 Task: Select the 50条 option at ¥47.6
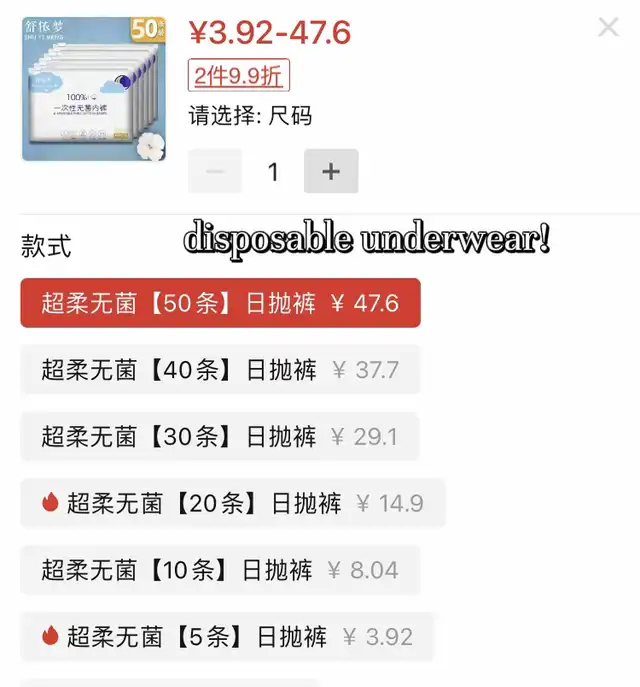(x=220, y=303)
